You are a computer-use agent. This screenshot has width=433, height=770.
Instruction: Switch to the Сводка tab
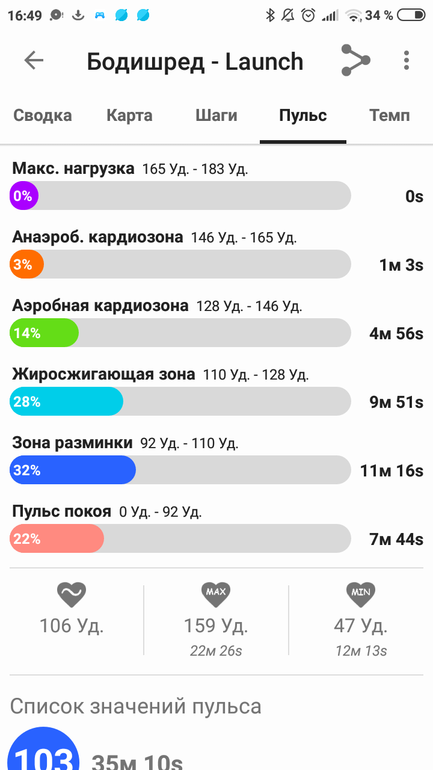42,116
